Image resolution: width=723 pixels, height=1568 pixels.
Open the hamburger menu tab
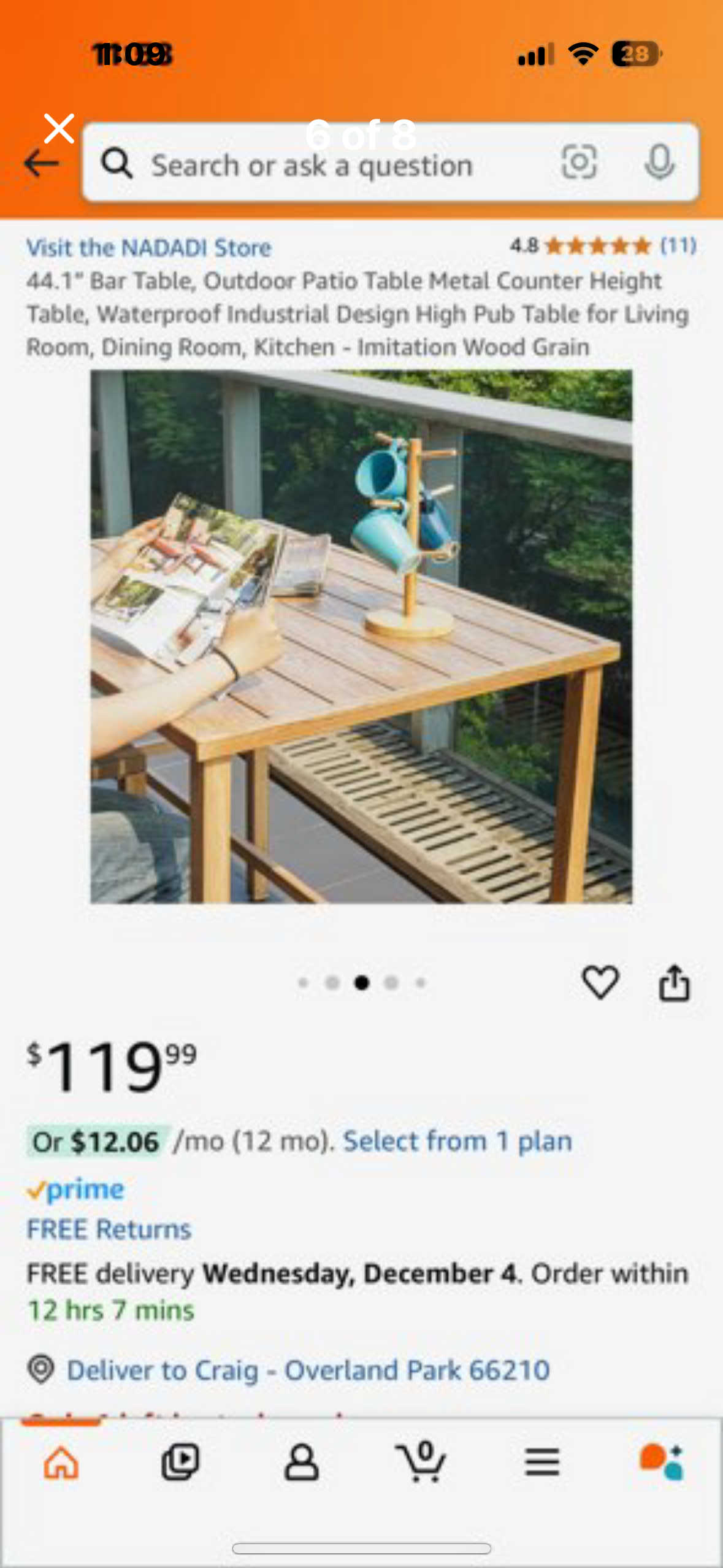coord(542,1463)
